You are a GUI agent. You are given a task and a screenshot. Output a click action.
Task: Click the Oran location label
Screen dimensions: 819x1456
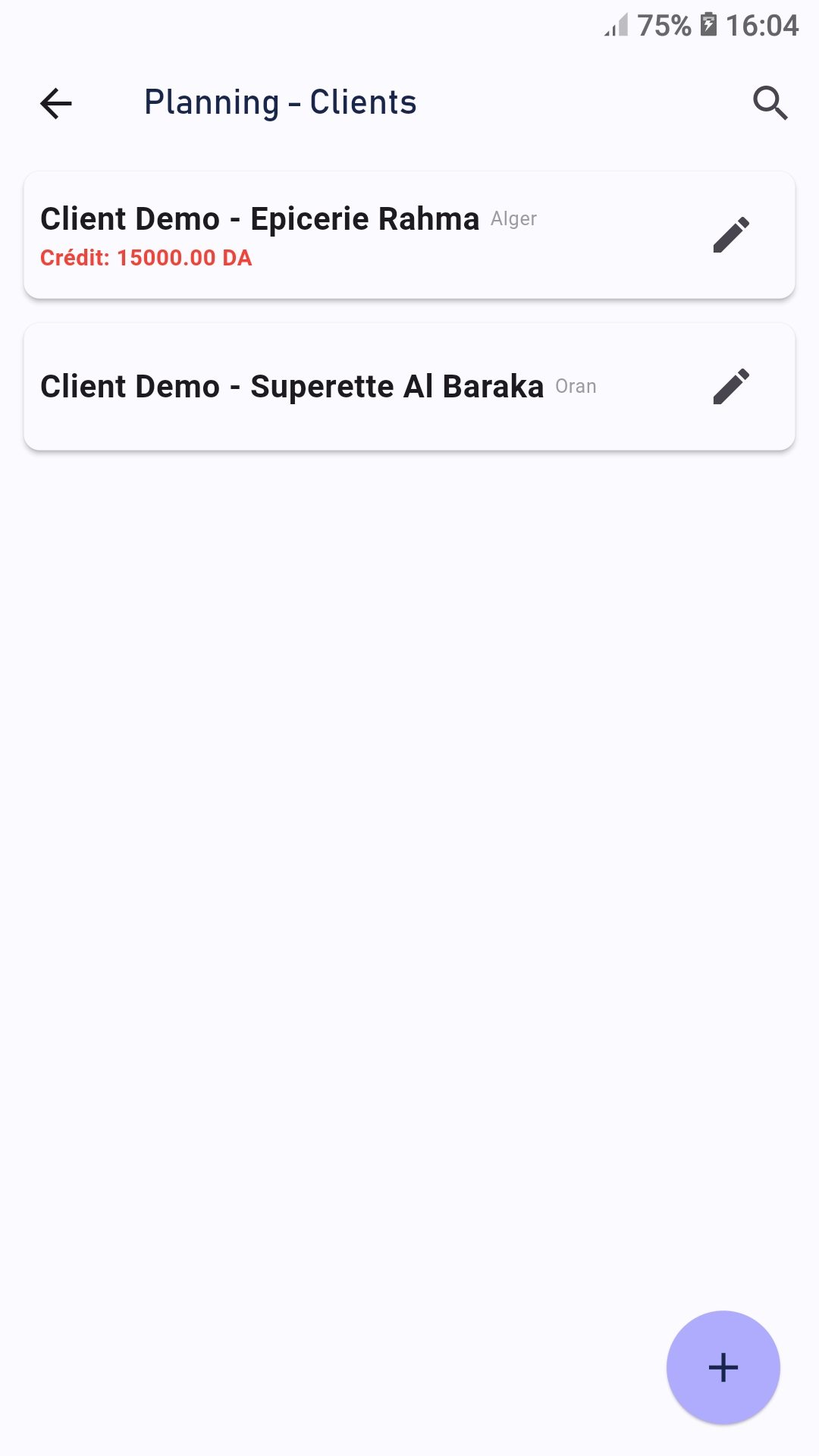[x=576, y=386]
